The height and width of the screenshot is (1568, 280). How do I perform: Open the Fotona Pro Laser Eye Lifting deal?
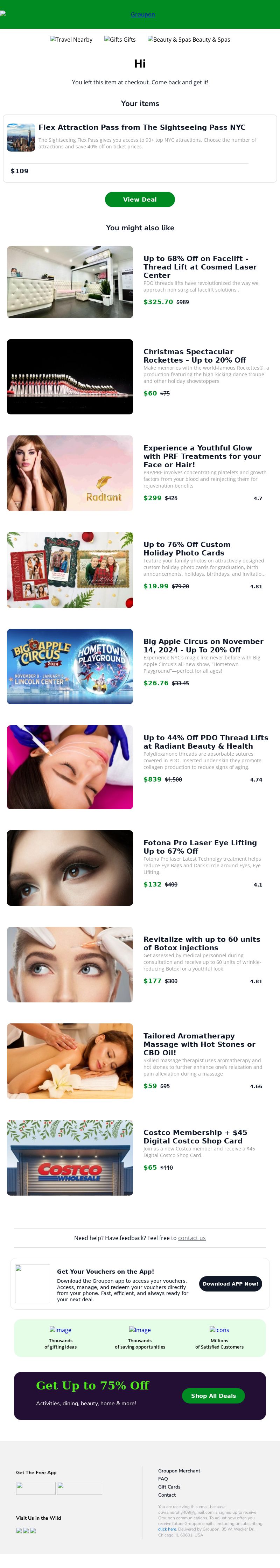coord(199,847)
